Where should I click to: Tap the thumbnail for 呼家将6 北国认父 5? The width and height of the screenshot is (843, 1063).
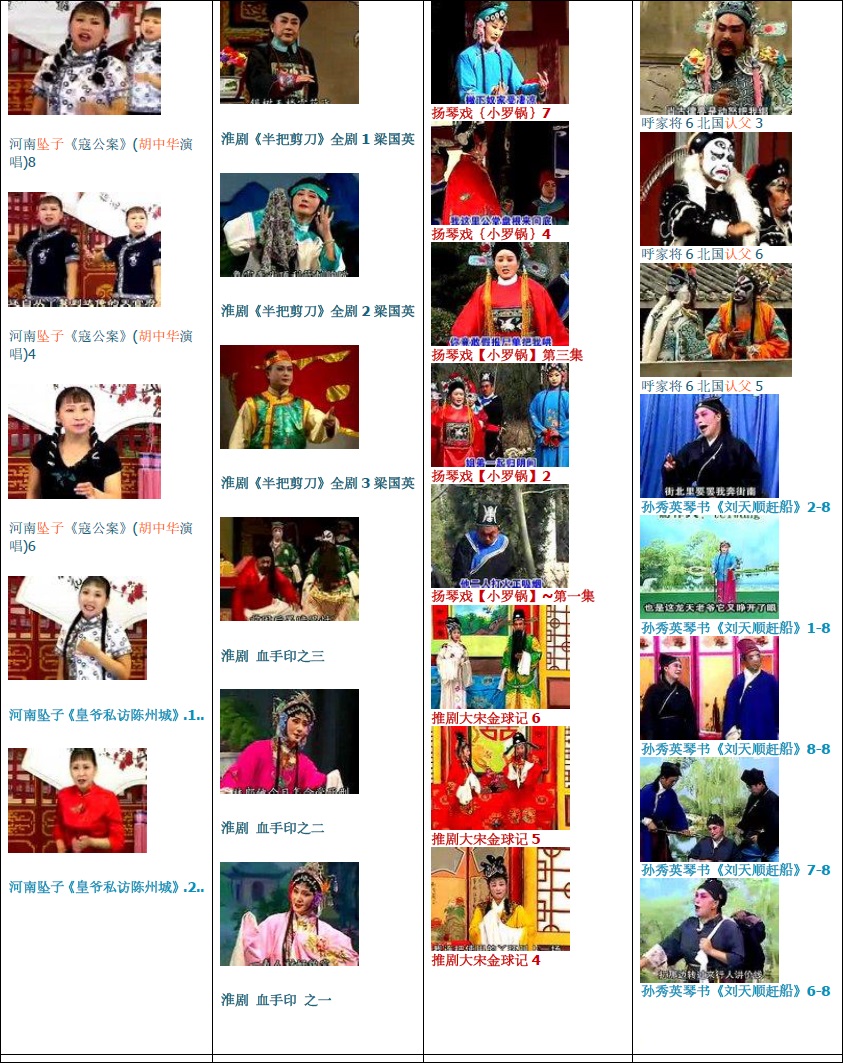tap(715, 320)
